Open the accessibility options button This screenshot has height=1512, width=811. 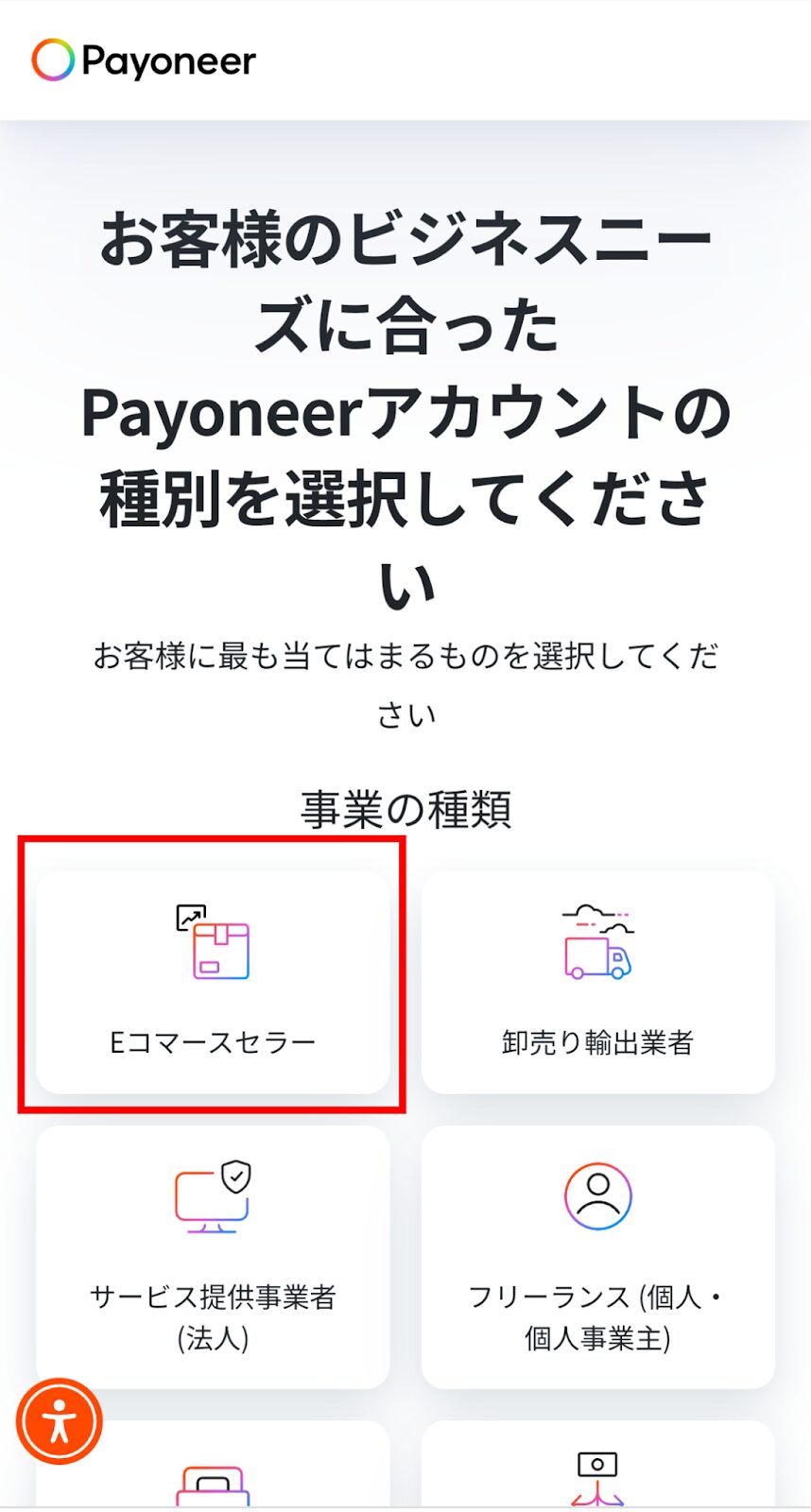pyautogui.click(x=60, y=1420)
